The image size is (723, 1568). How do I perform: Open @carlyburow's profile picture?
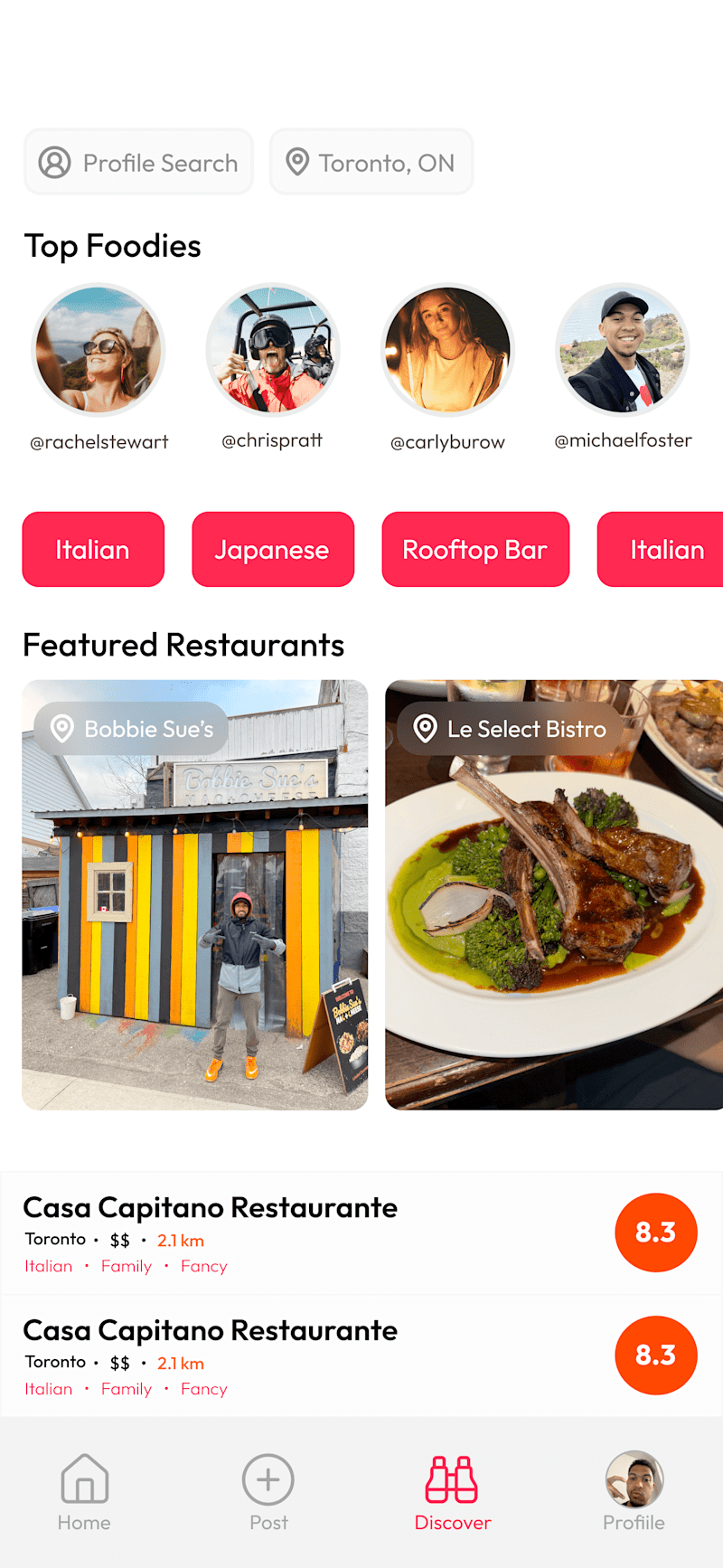pyautogui.click(x=447, y=350)
